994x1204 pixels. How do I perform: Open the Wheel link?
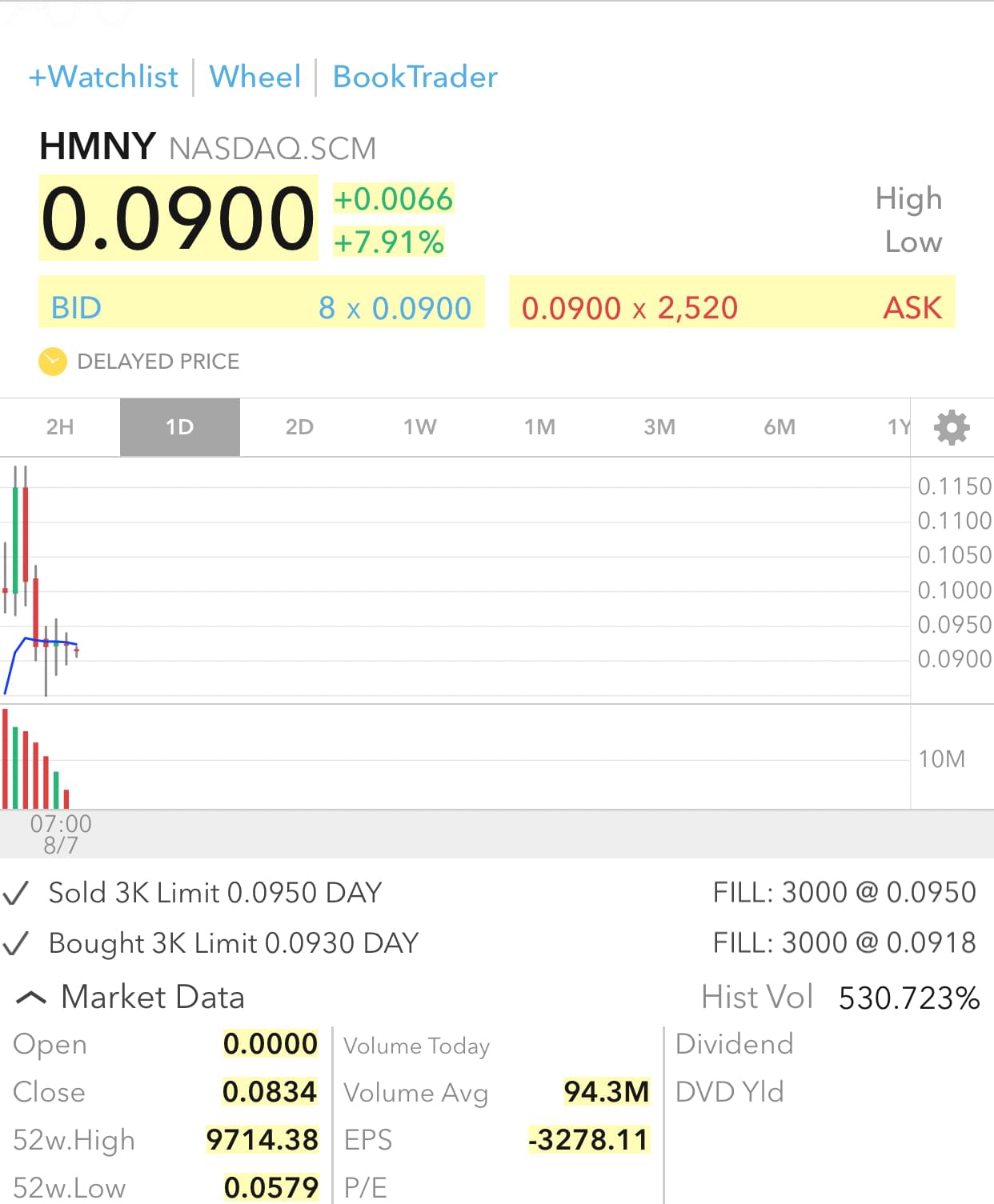(255, 77)
